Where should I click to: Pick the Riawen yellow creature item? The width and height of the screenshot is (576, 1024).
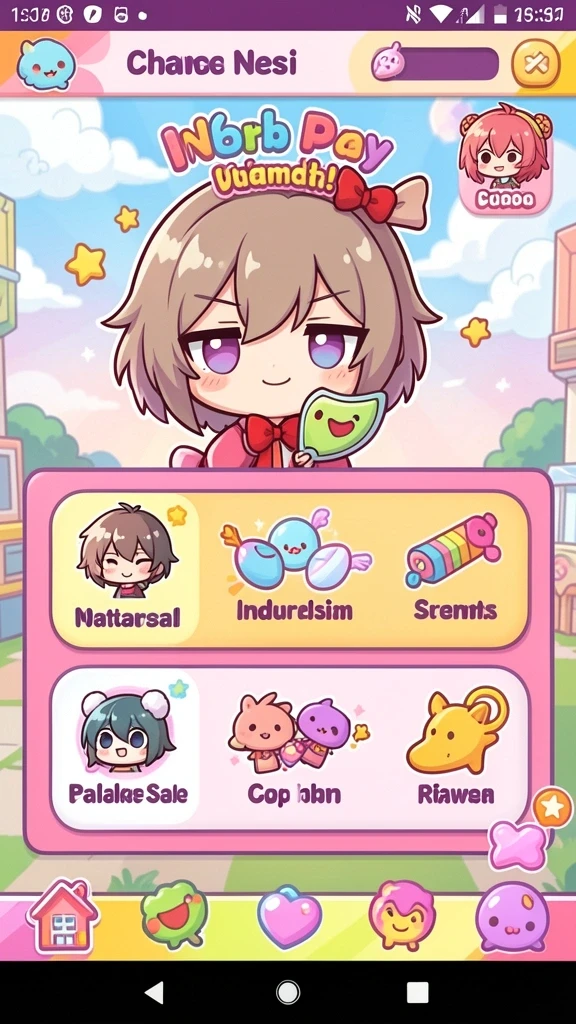click(x=456, y=747)
